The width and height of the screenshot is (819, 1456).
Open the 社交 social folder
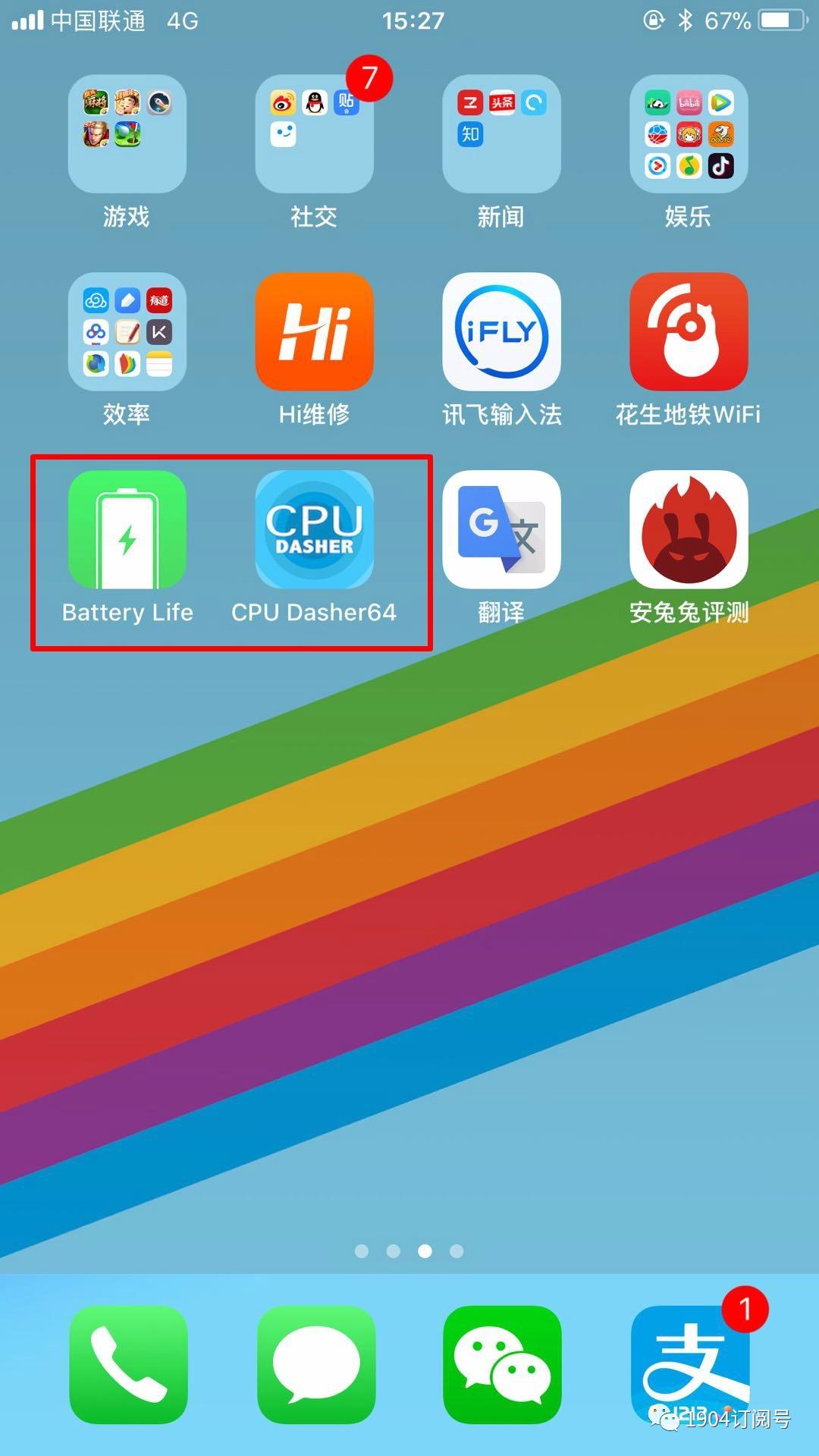tap(314, 134)
